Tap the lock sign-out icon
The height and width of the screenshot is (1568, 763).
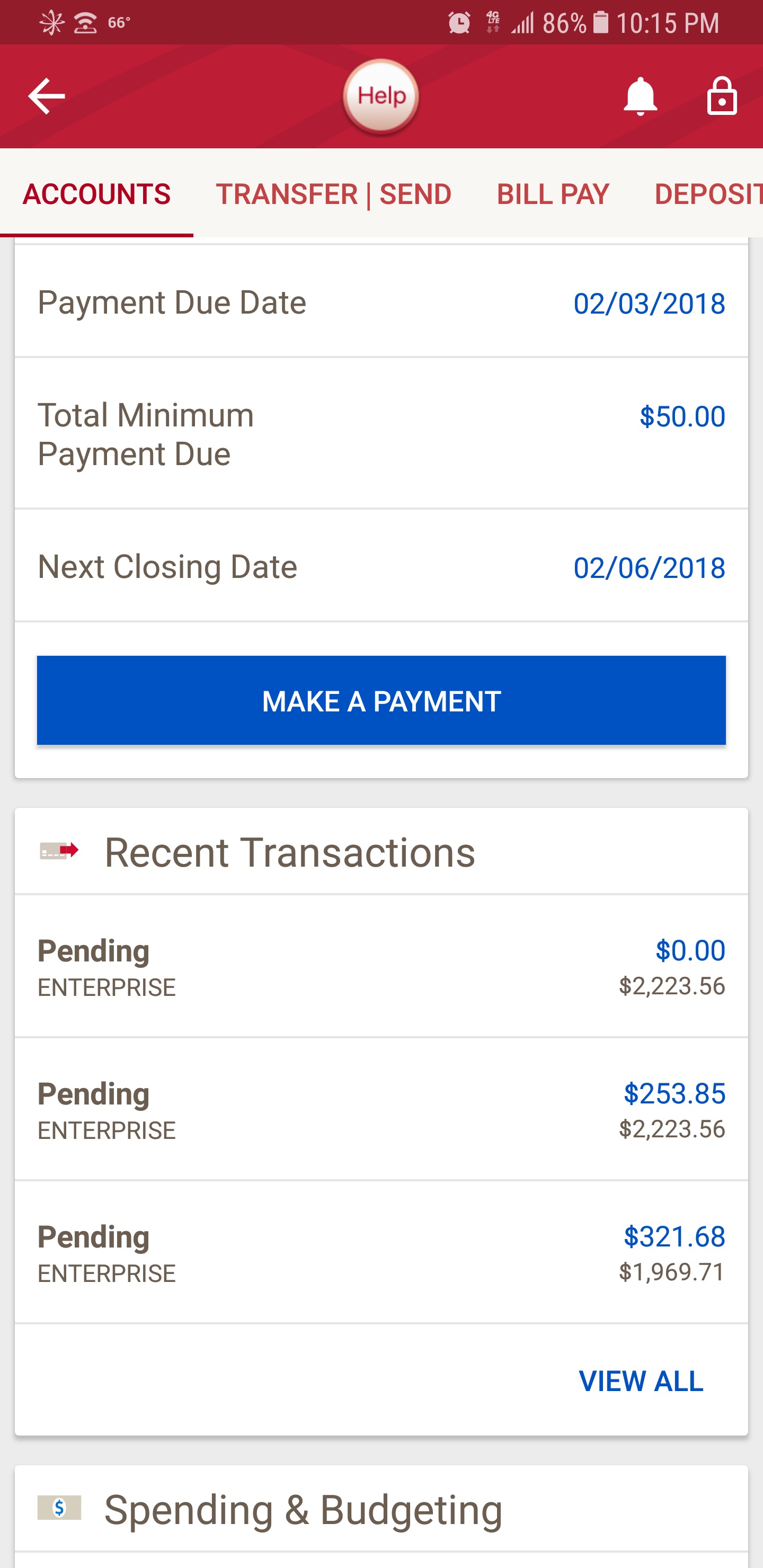pyautogui.click(x=722, y=96)
